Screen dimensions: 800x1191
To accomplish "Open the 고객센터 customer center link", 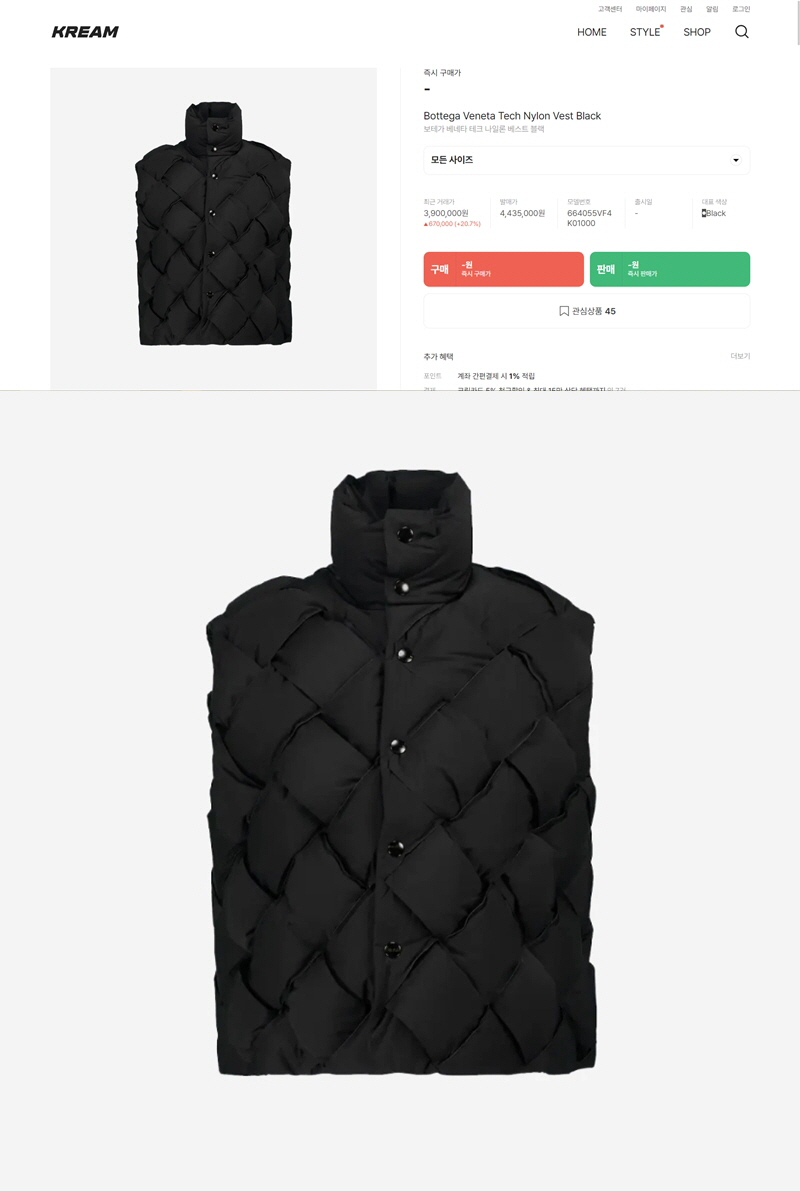I will coord(609,9).
